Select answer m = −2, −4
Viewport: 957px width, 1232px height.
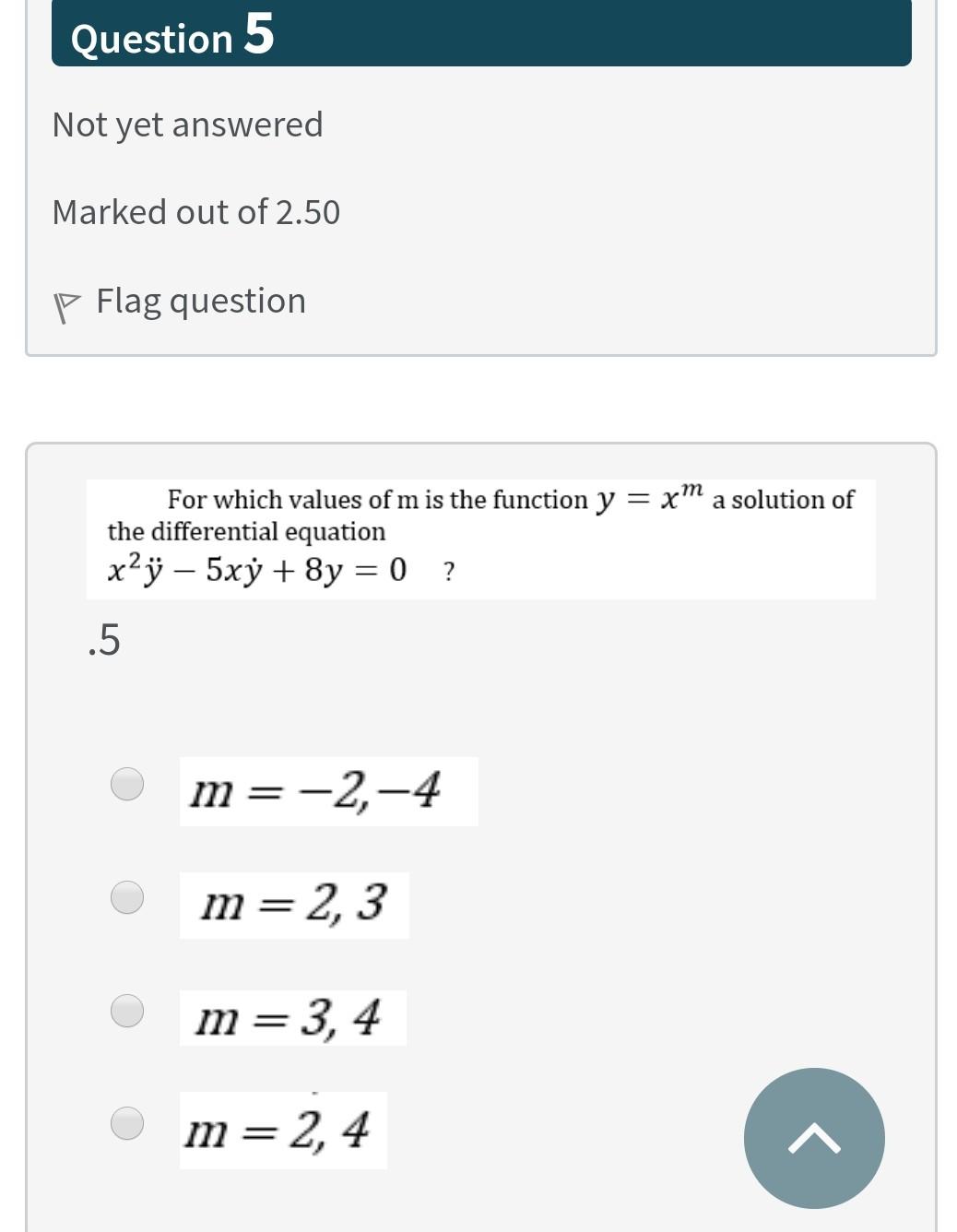pyautogui.click(x=127, y=784)
